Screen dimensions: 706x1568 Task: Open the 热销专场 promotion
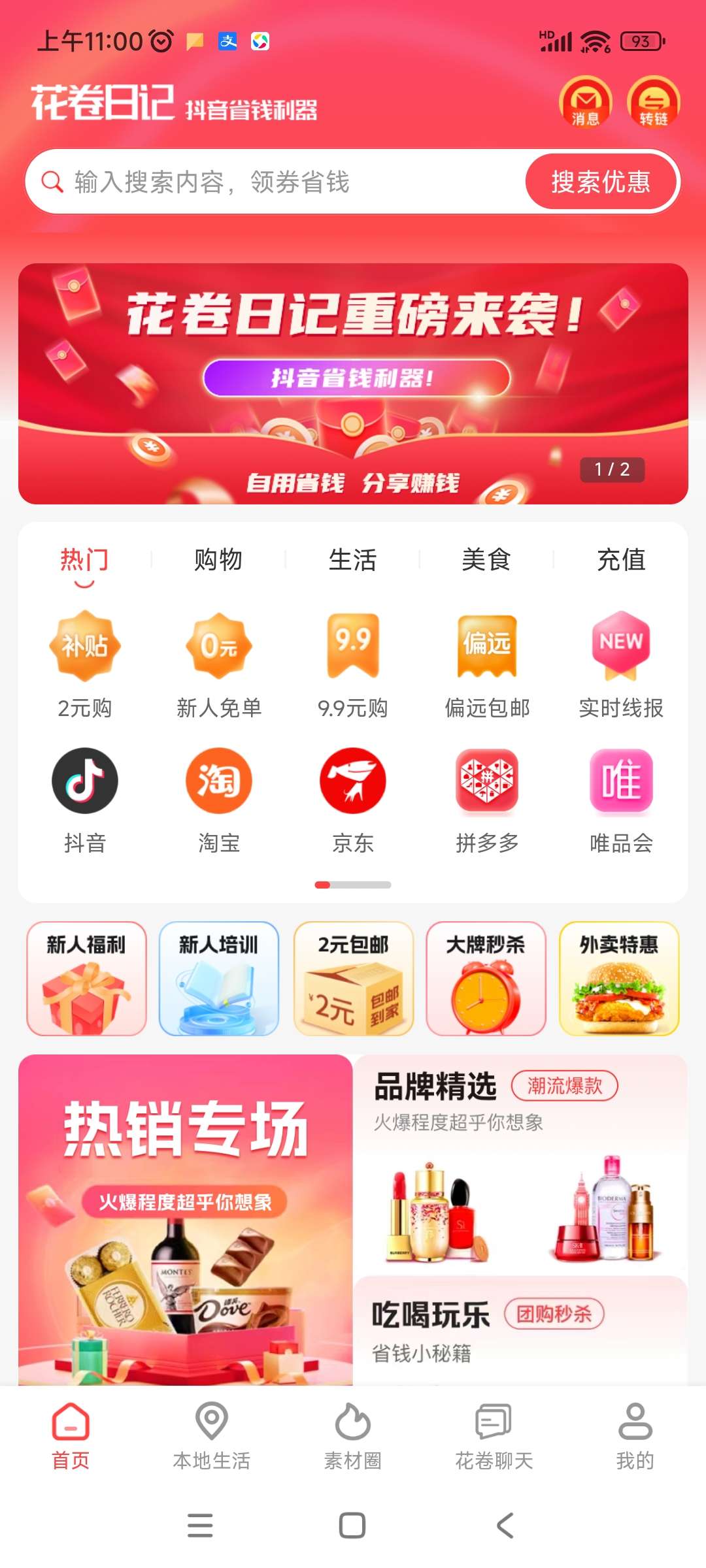(186, 1218)
